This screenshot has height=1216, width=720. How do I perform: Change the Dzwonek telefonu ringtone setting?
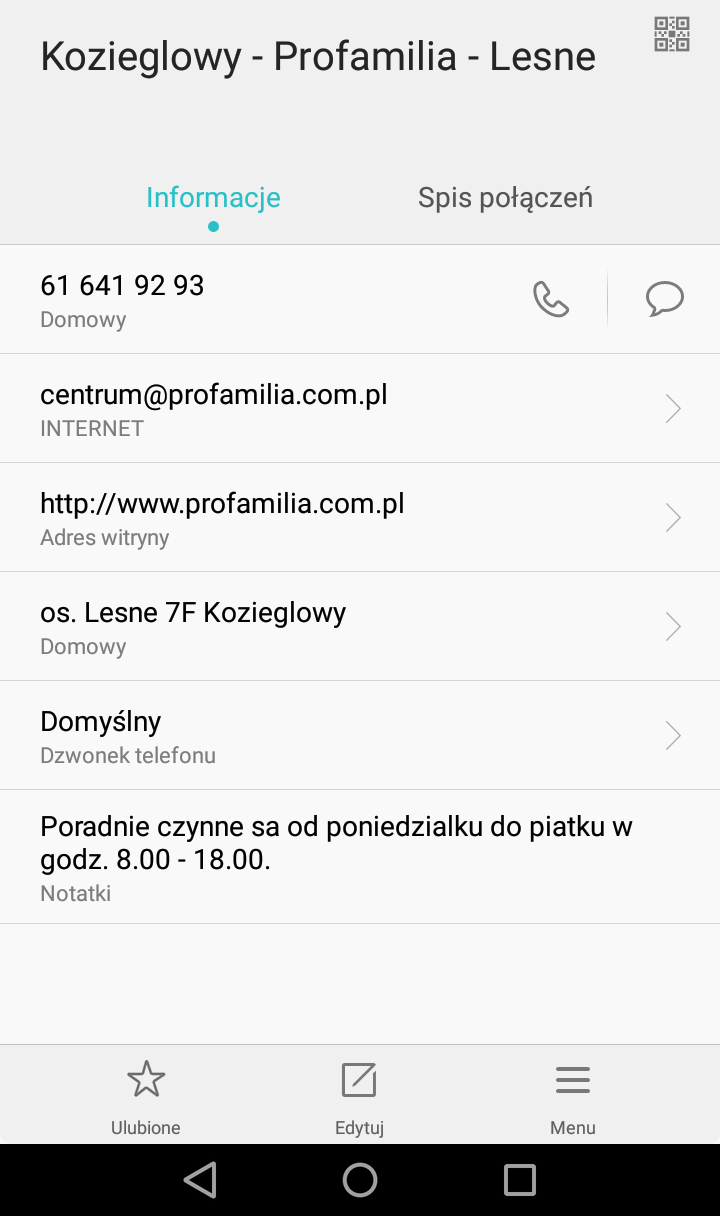coord(360,735)
